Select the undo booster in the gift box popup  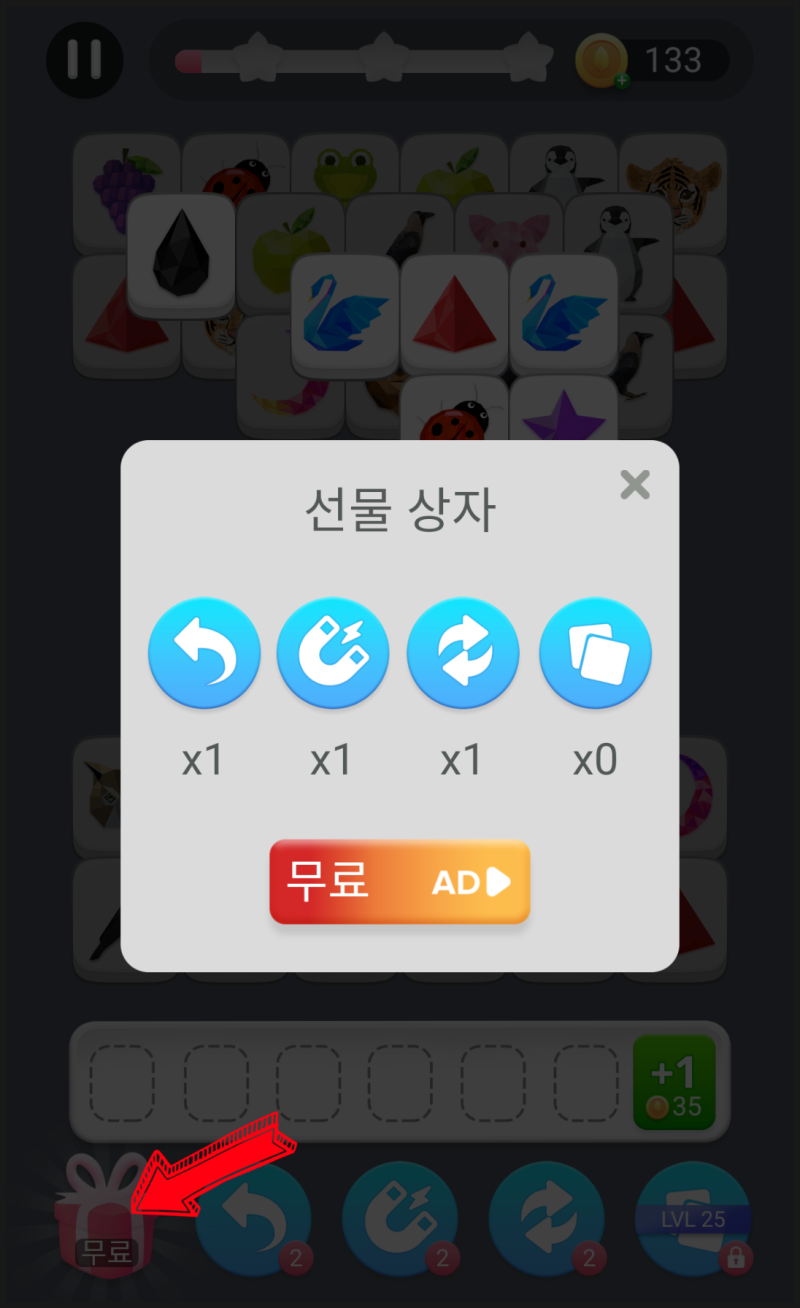[204, 651]
